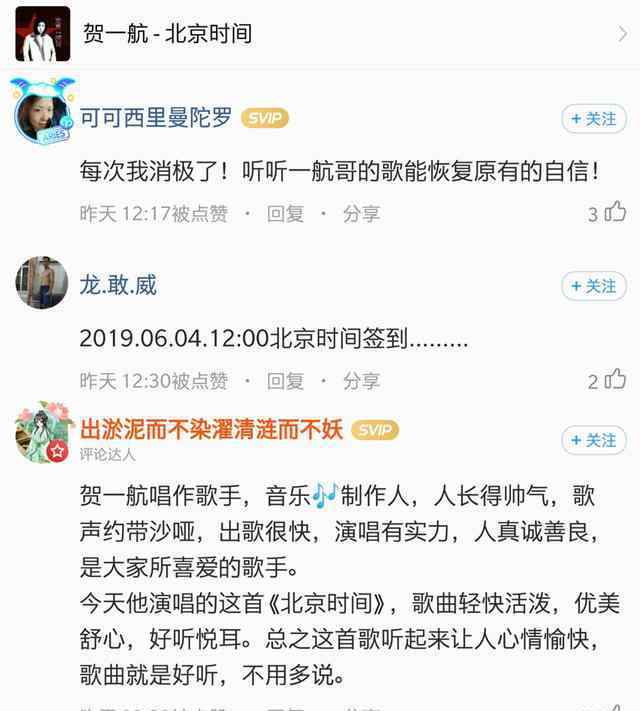Screen dimensions: 640x711
Task: Open the 贺一航 - 北京时间 song row
Action: [x=320, y=34]
